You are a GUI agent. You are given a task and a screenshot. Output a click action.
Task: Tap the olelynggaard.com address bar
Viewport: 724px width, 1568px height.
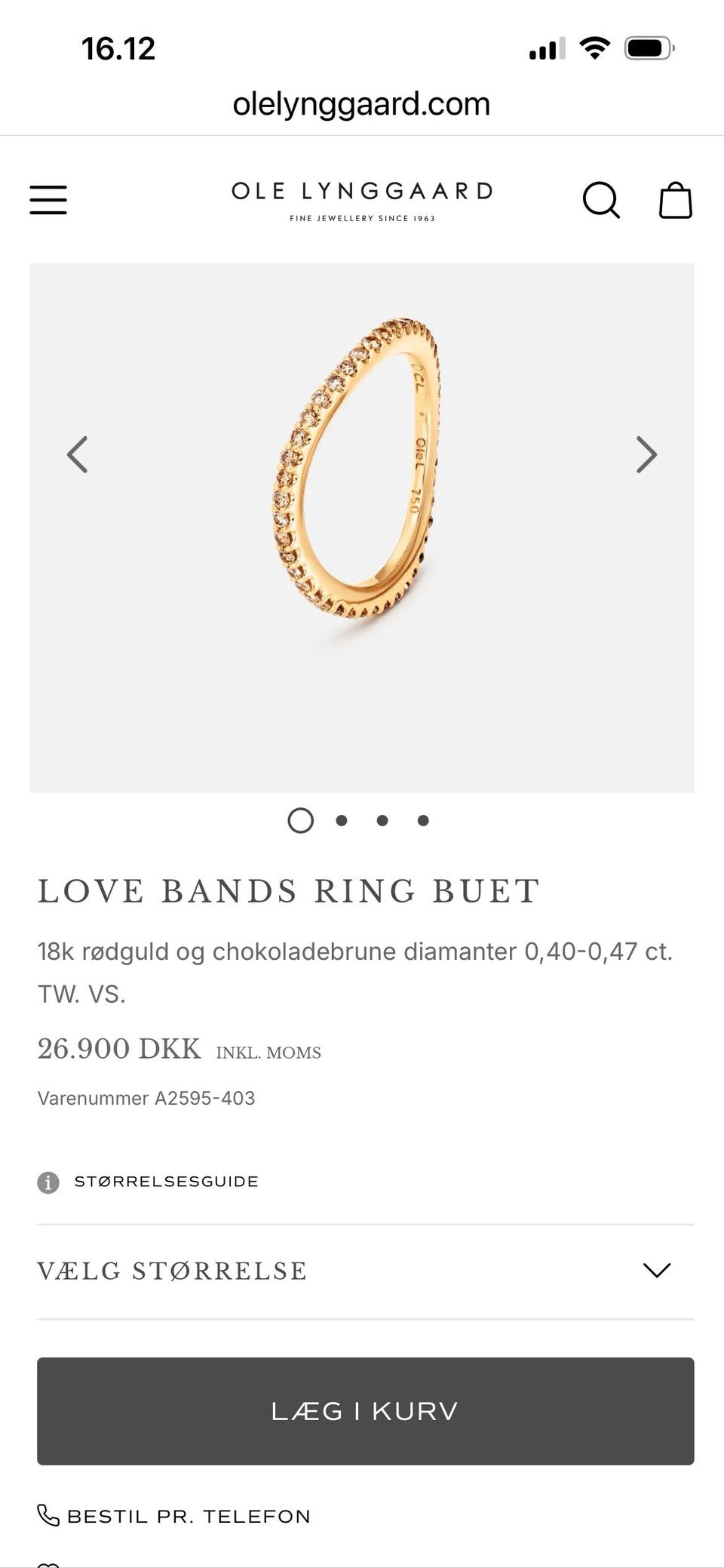361,104
